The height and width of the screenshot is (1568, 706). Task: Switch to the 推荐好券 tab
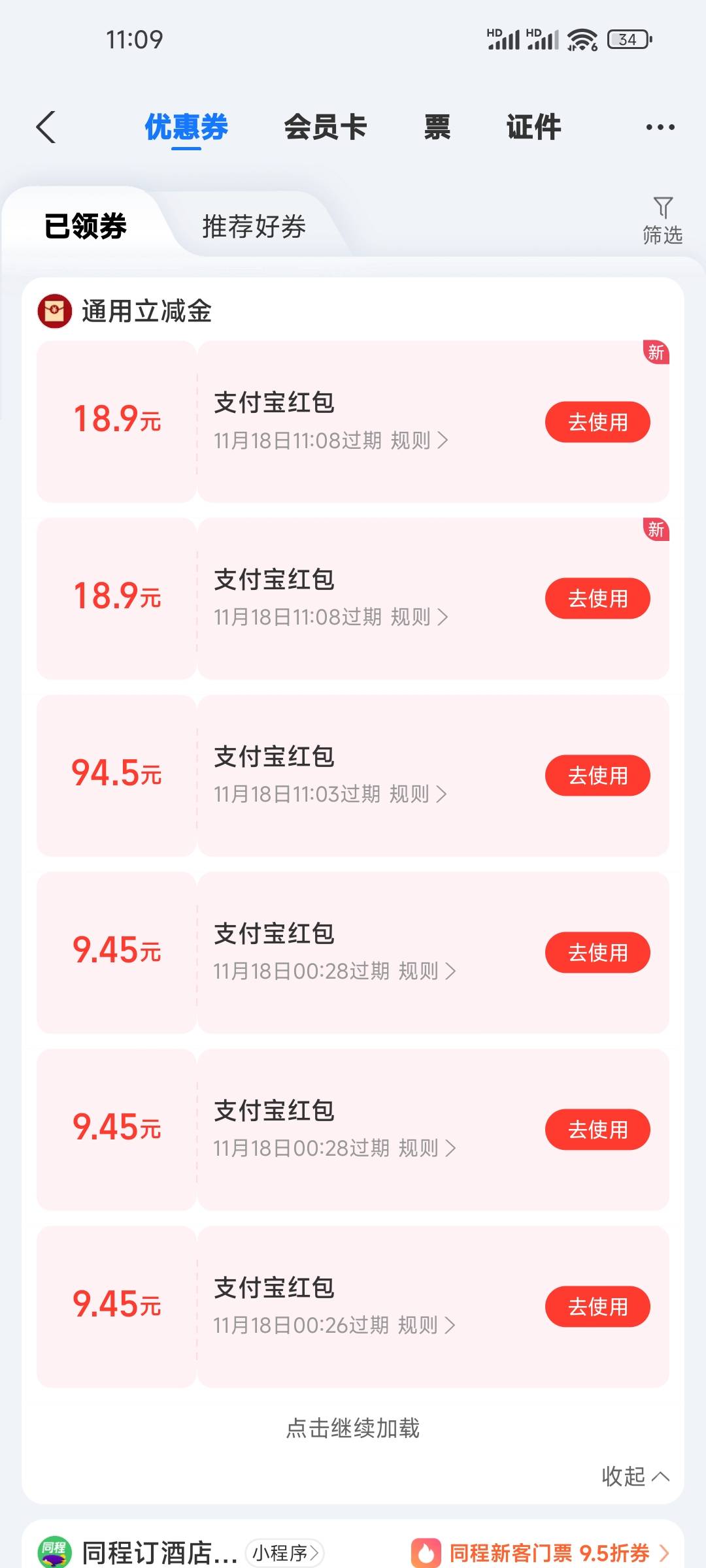254,227
